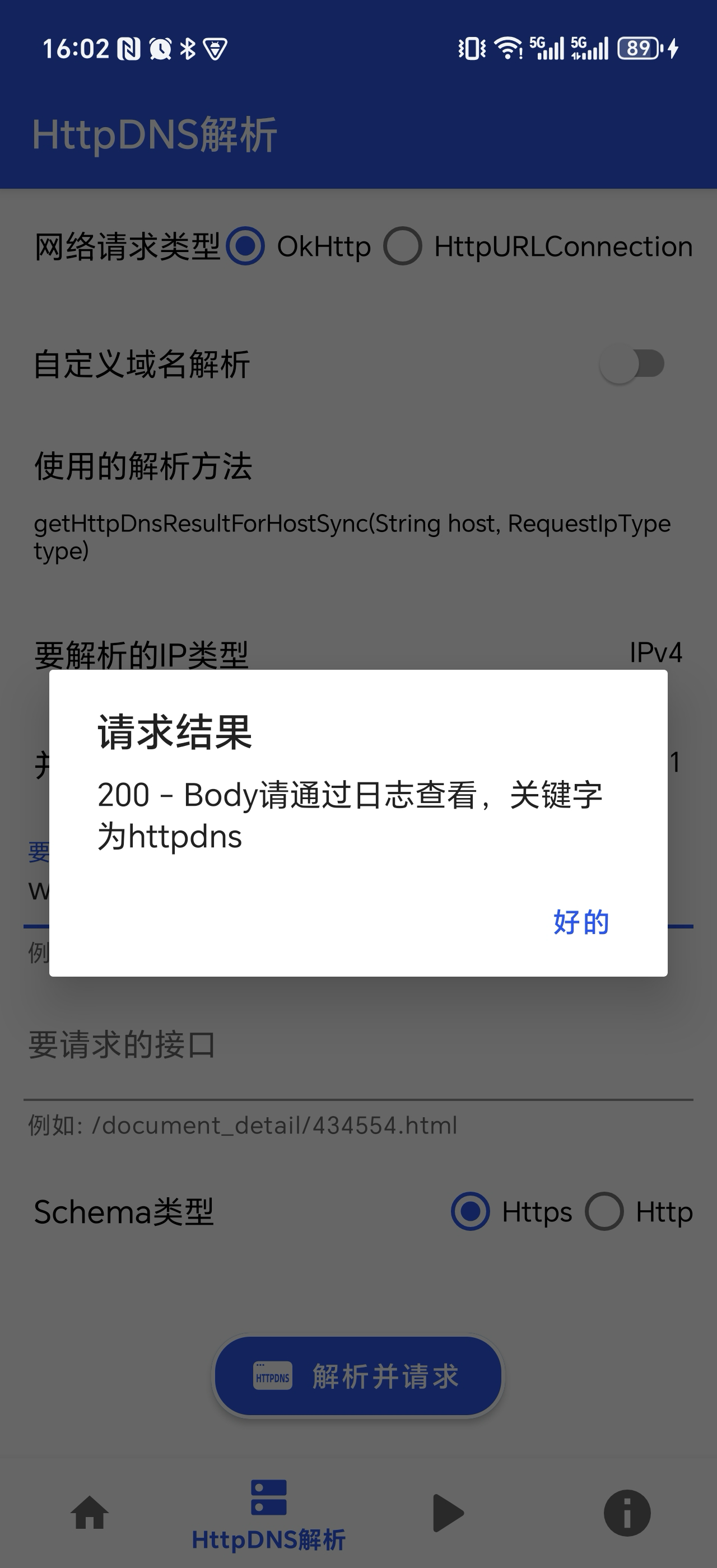Open the play arrow tab
Screen dimensions: 717x1568
pos(448,1513)
